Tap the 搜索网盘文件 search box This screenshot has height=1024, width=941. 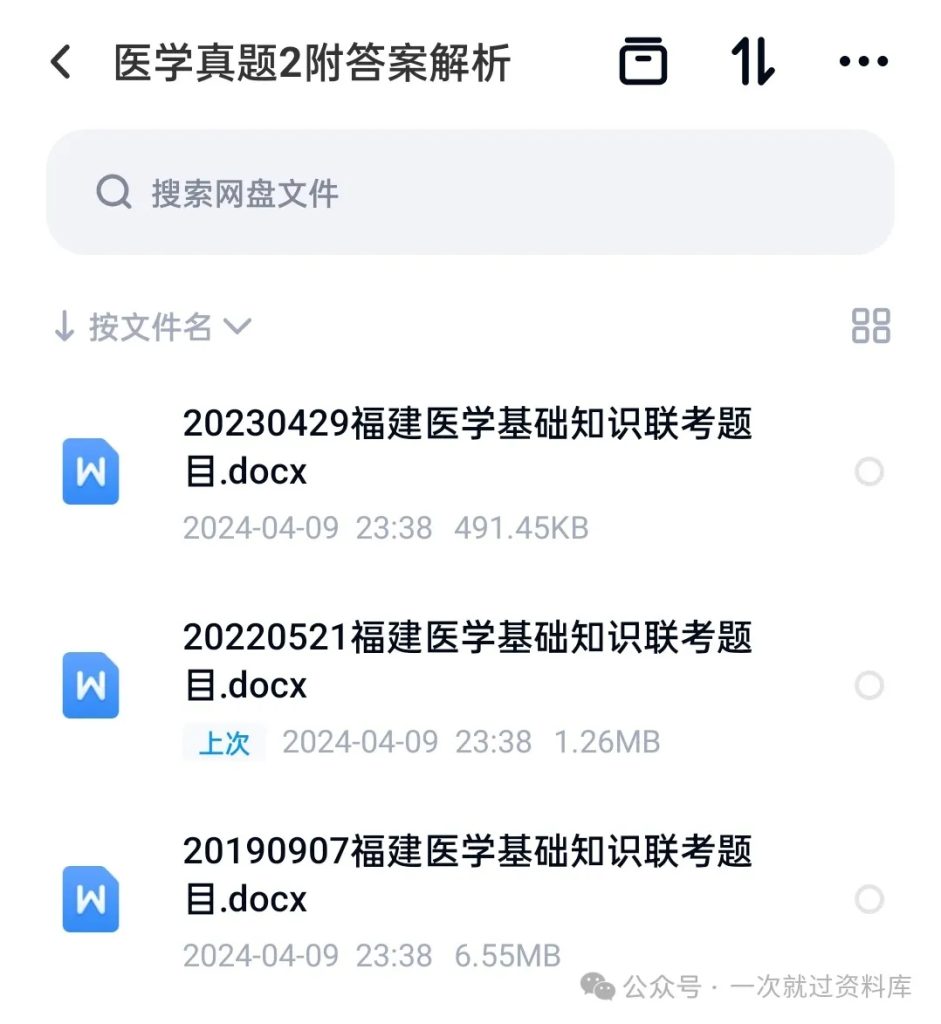click(470, 192)
